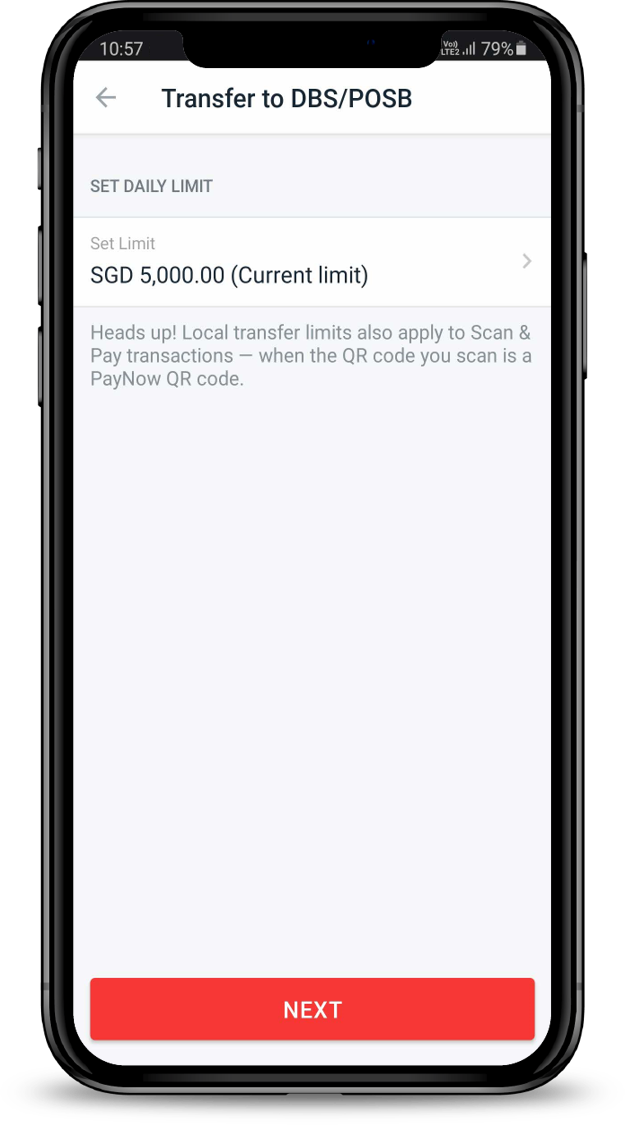Go back using the top arrow

106,98
